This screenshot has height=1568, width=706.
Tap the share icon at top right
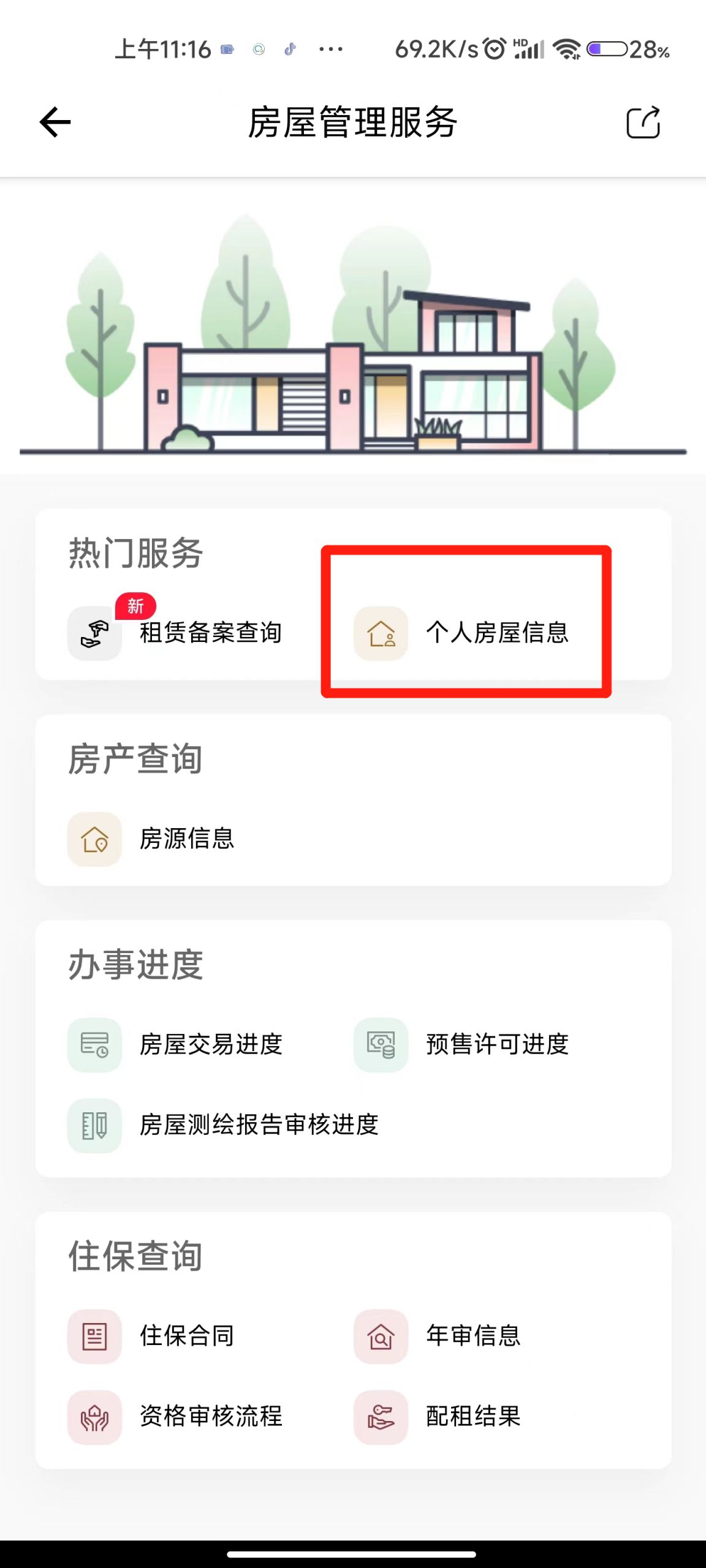pos(644,121)
